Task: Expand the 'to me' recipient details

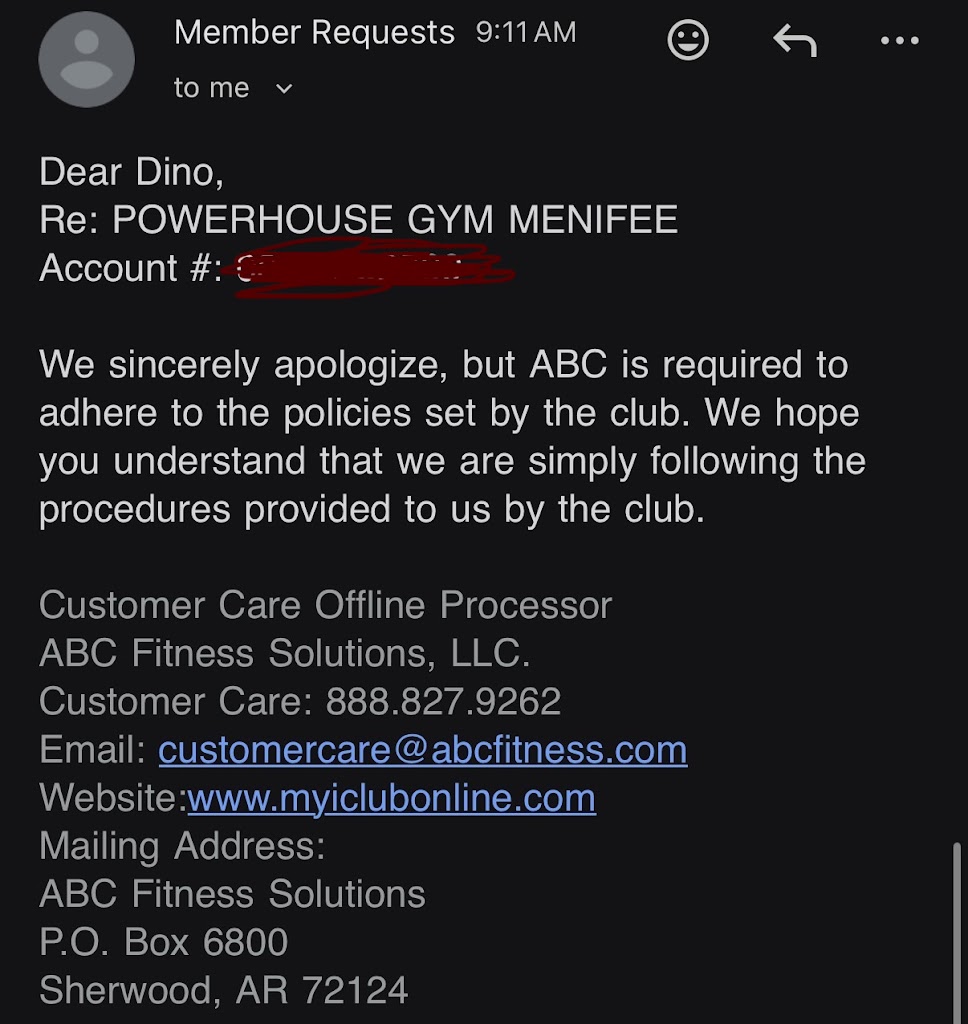Action: 283,89
